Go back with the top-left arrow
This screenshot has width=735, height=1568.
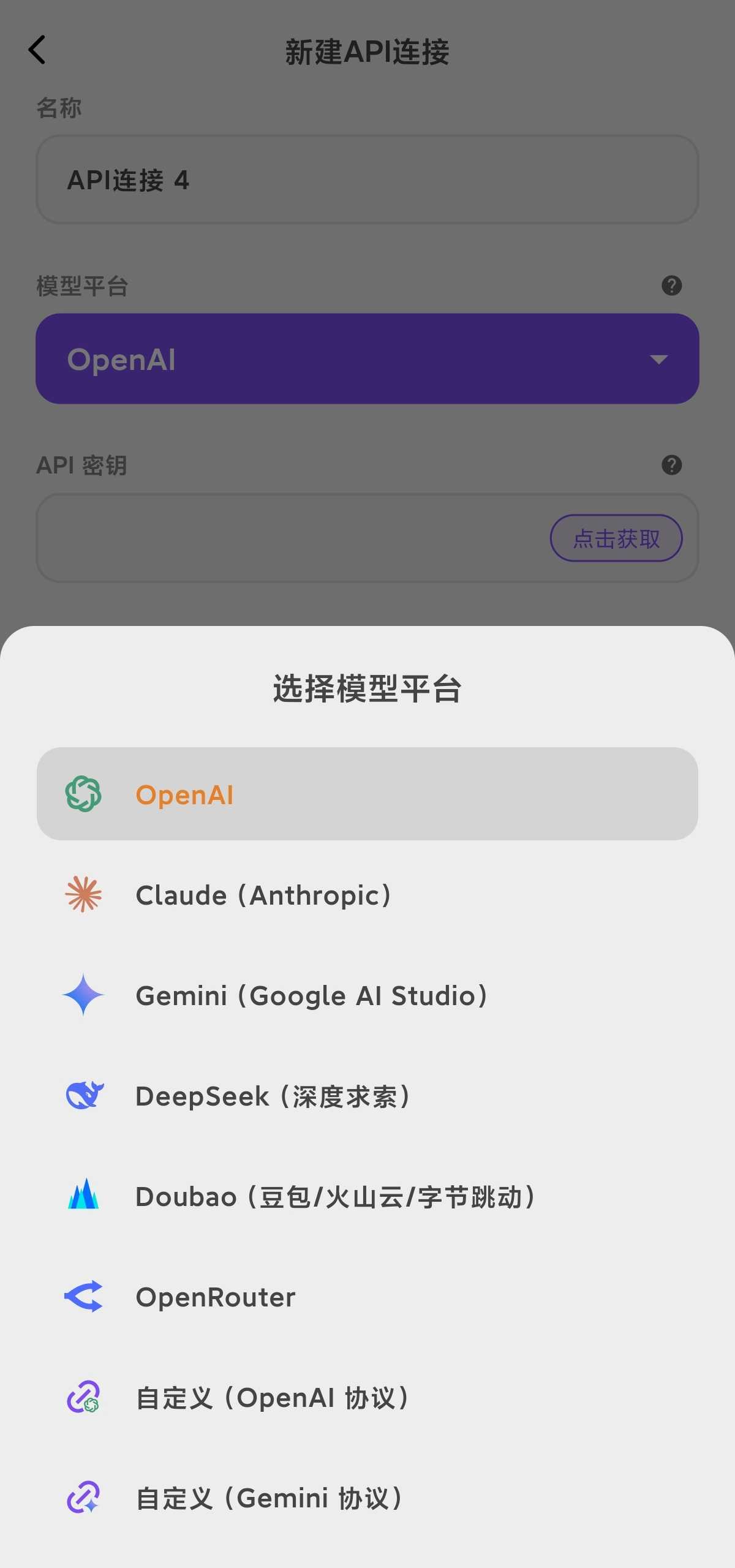[x=37, y=50]
